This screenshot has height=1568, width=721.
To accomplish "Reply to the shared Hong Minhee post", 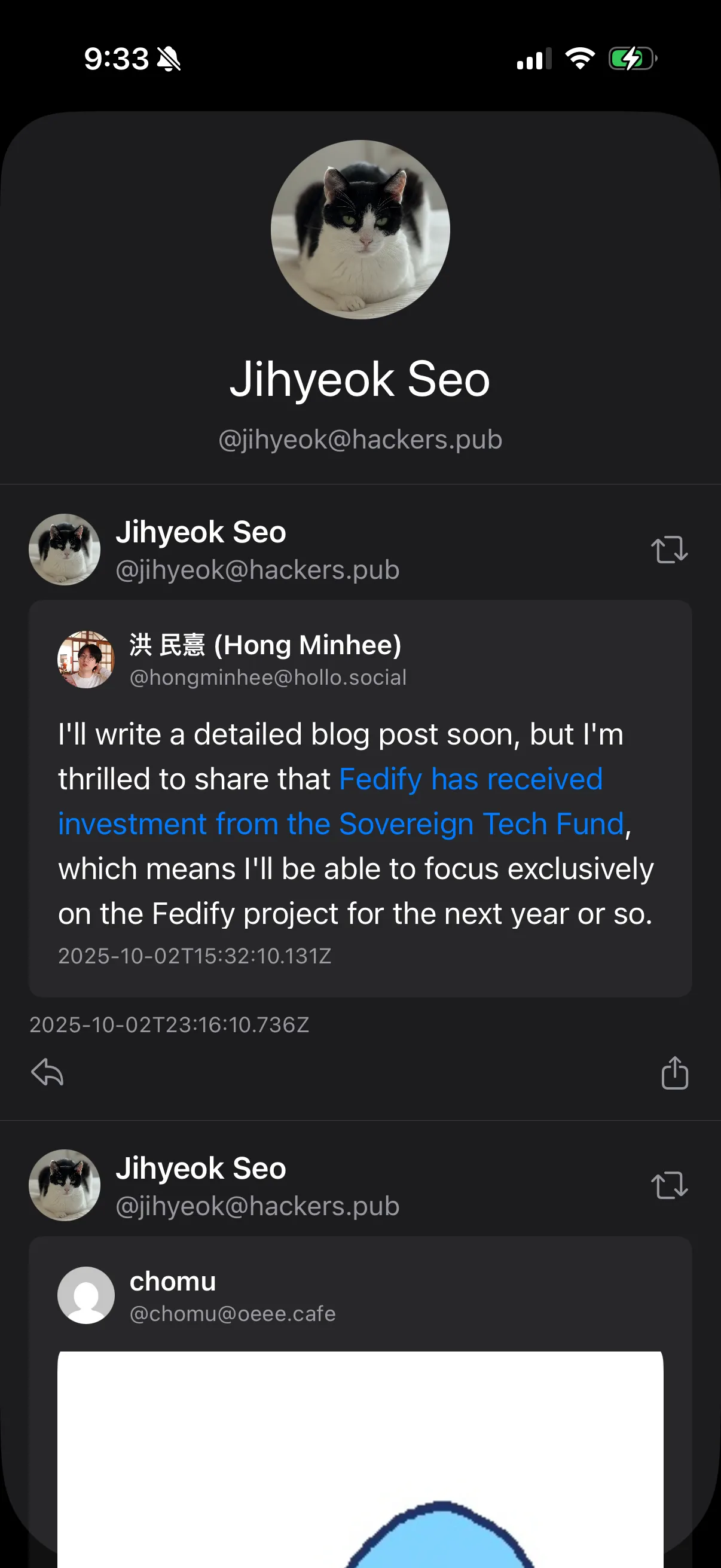I will (x=47, y=1071).
